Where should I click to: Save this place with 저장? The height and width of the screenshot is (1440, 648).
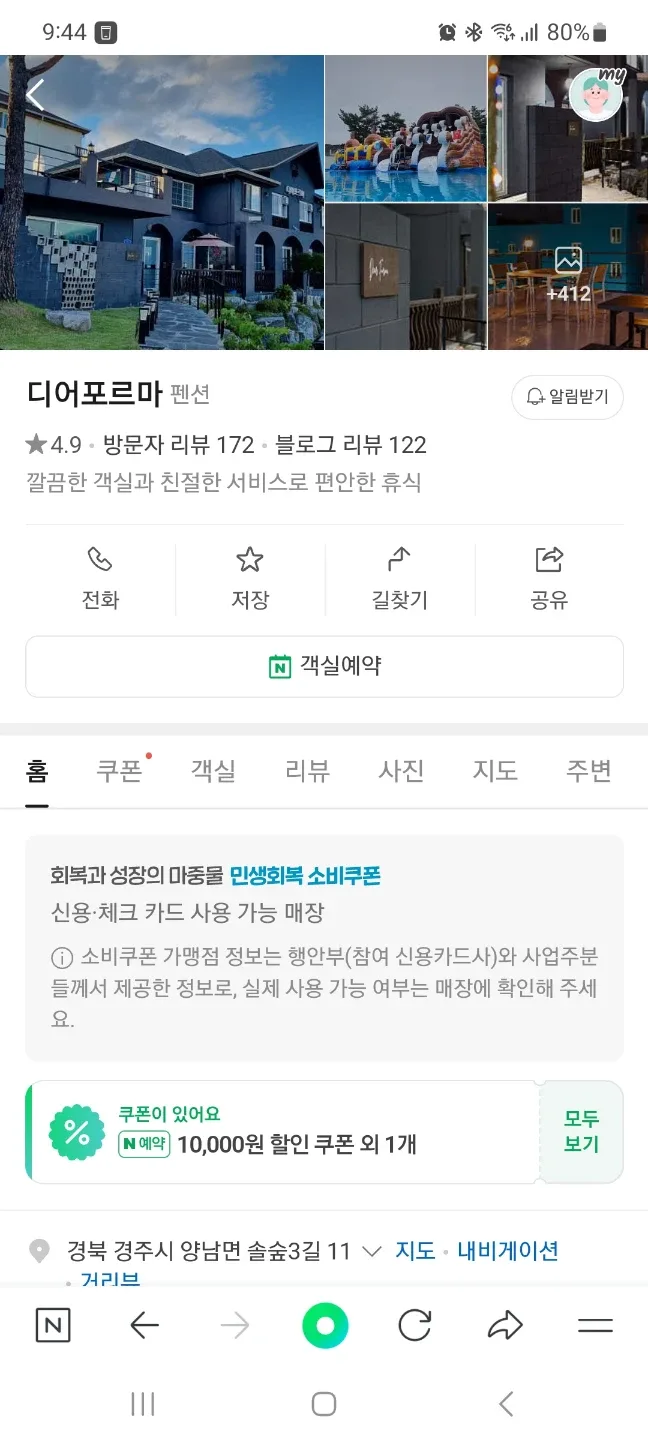click(x=249, y=578)
